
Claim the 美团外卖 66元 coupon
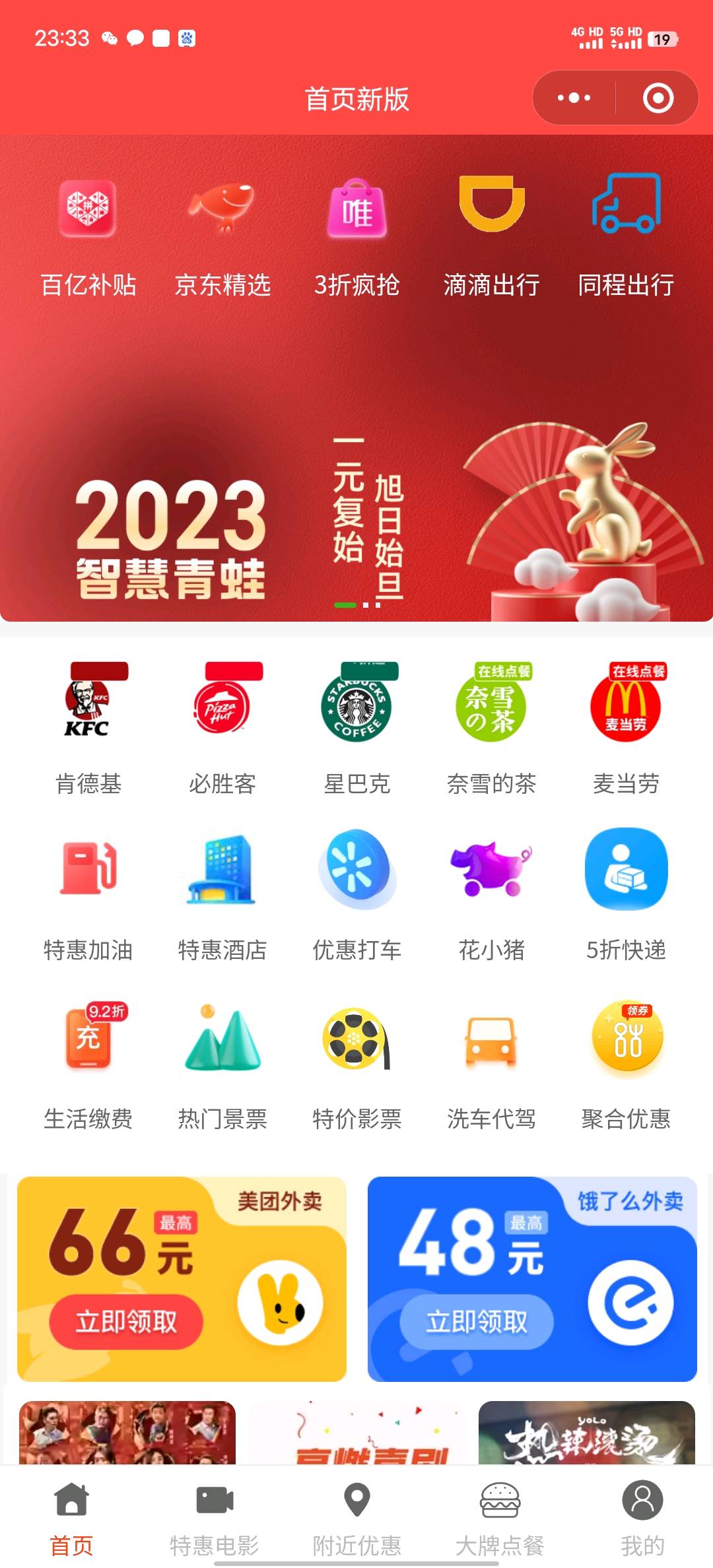[x=126, y=1322]
